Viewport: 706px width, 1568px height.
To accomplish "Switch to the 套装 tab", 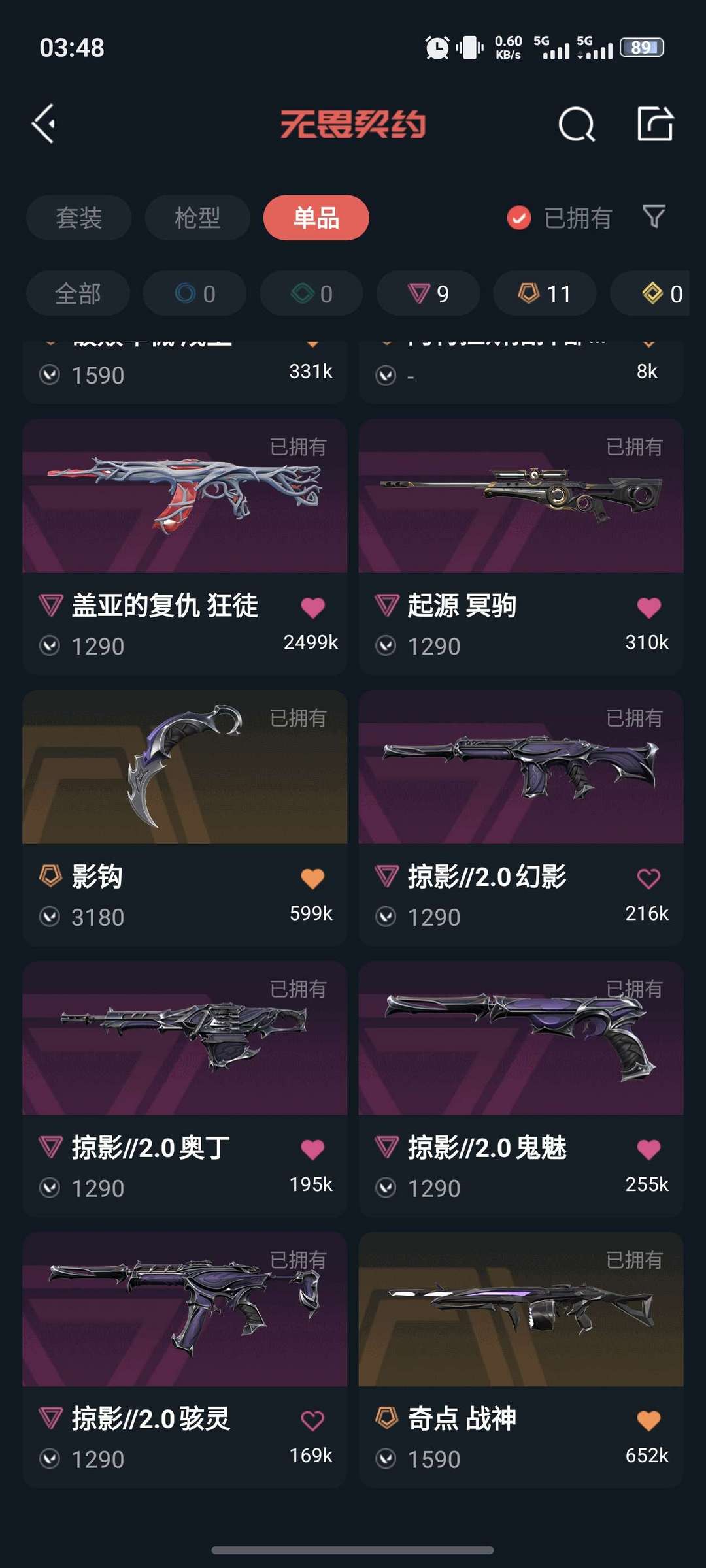I will tap(78, 218).
